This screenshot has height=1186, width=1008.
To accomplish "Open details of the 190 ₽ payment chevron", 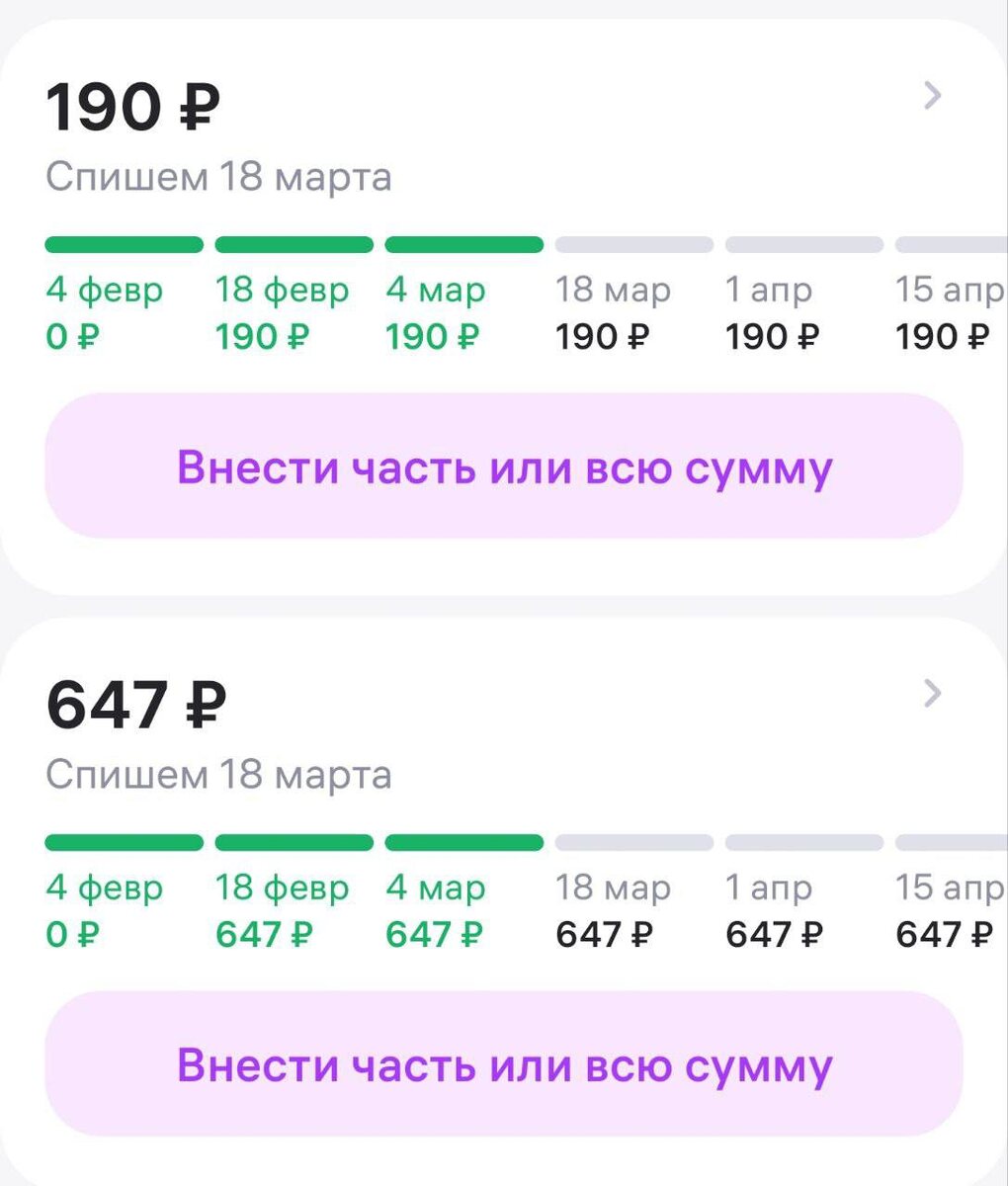I will click(932, 96).
